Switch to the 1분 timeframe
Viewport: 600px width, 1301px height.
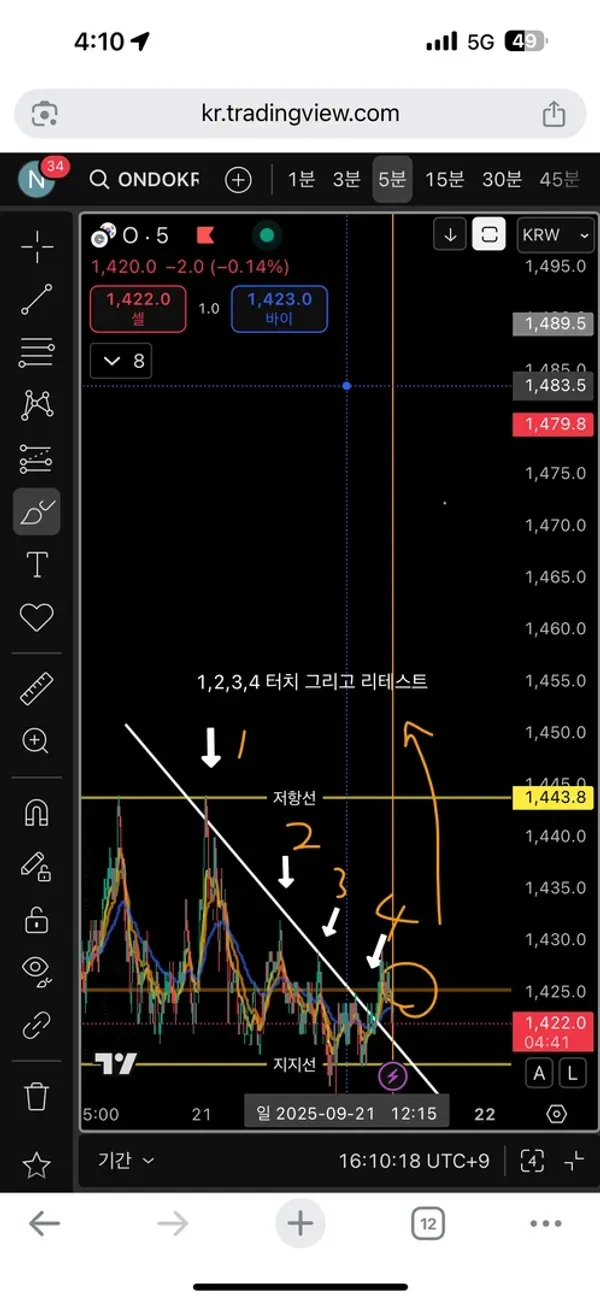pyautogui.click(x=301, y=180)
